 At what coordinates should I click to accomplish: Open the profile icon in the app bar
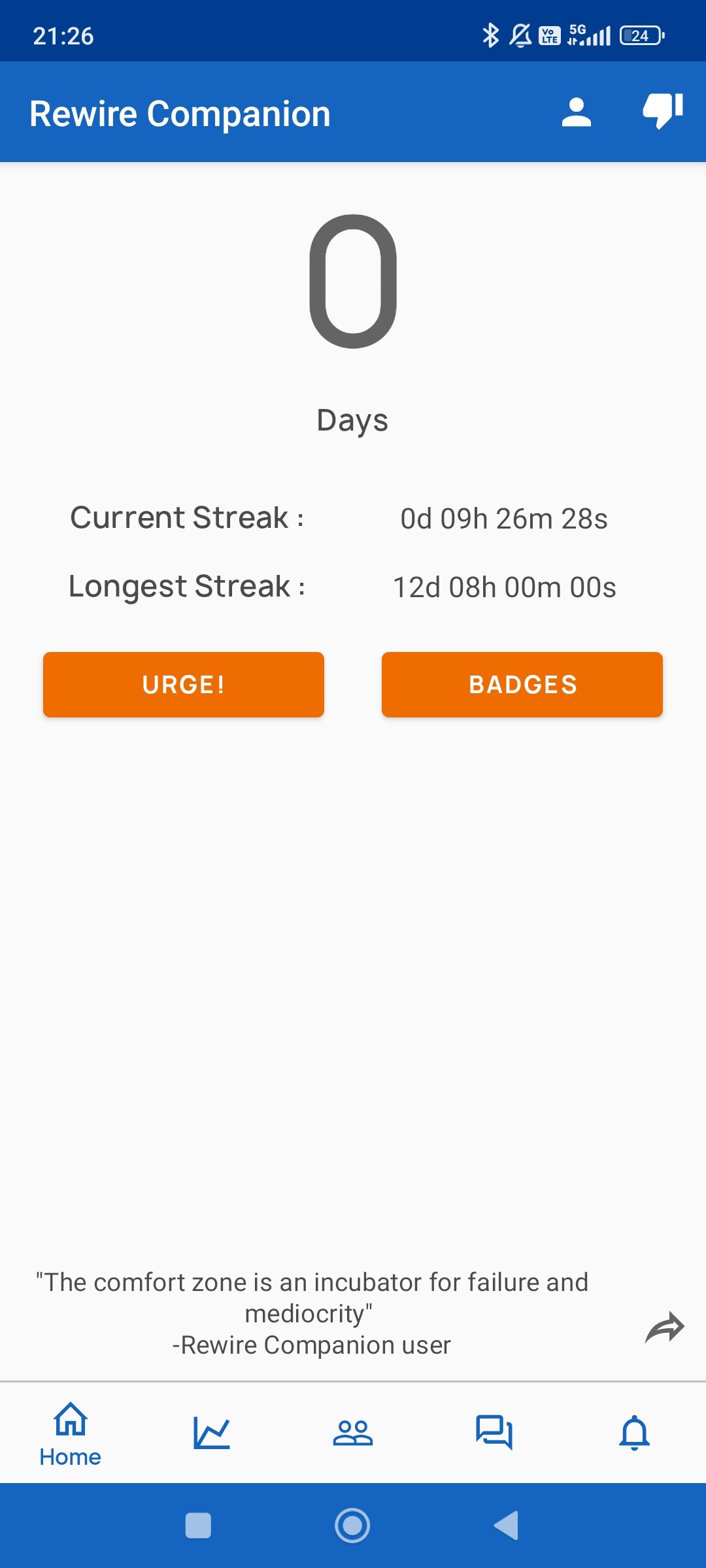[x=576, y=112]
